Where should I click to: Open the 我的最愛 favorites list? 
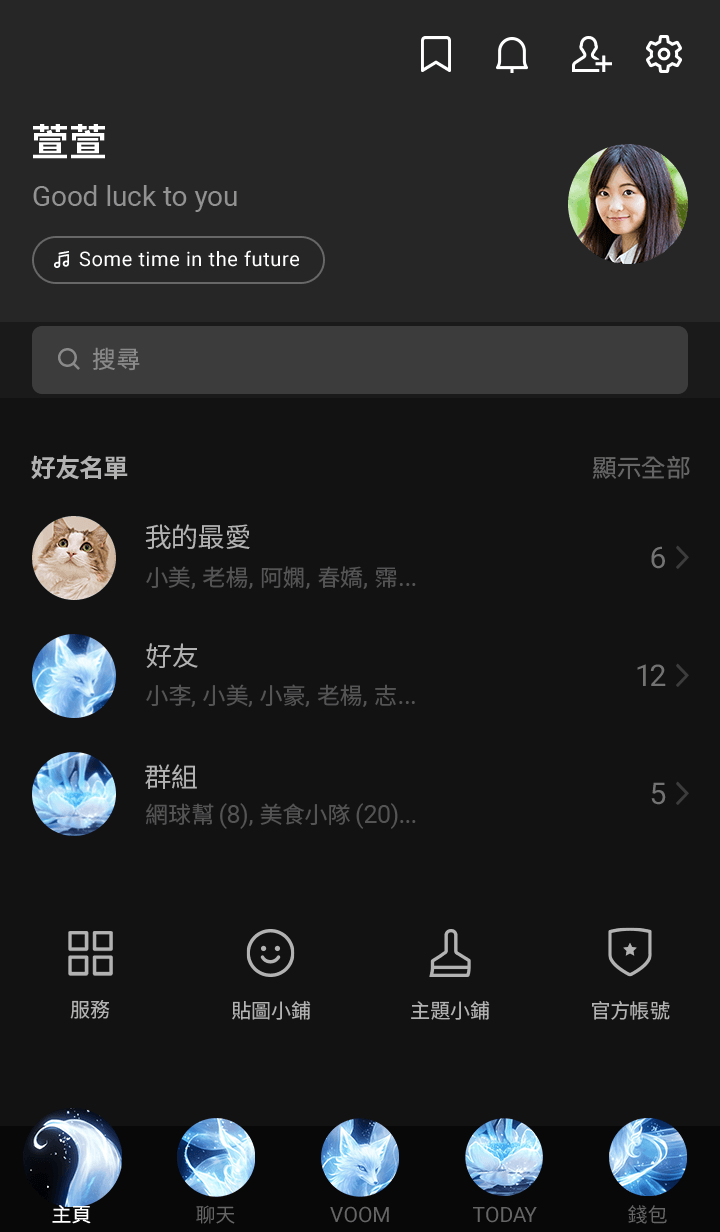360,558
